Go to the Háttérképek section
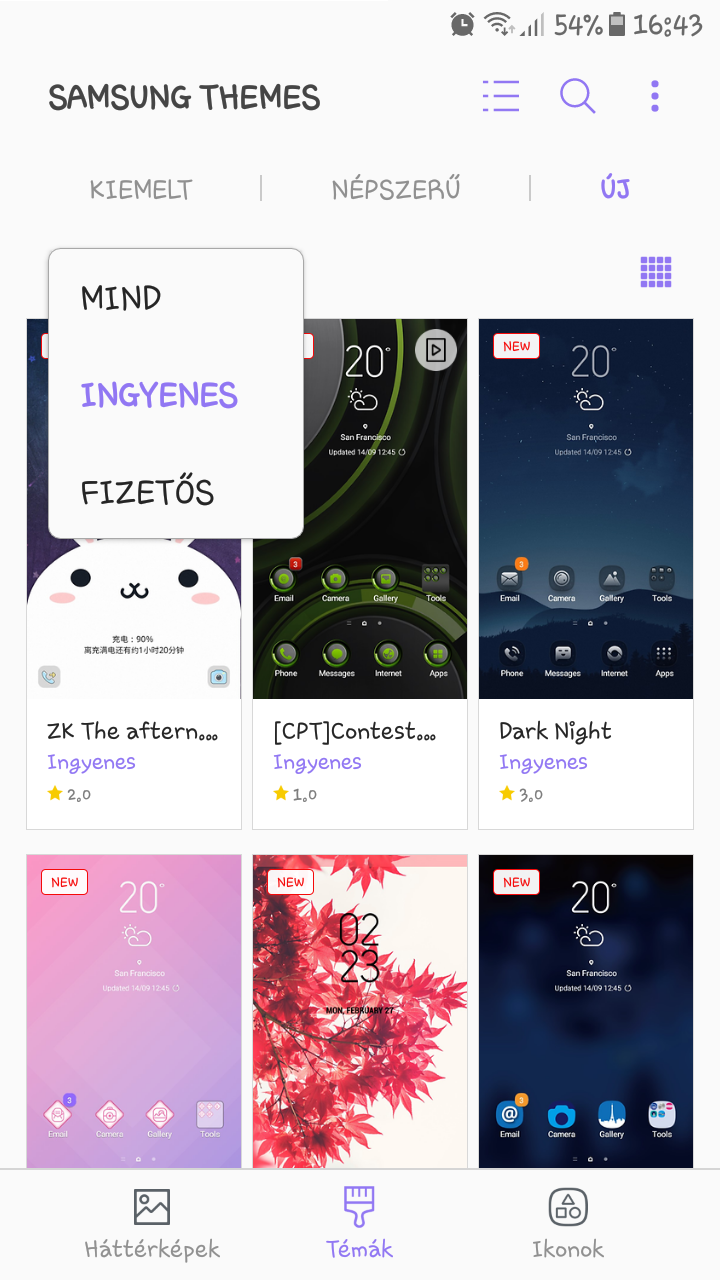 coord(152,1224)
